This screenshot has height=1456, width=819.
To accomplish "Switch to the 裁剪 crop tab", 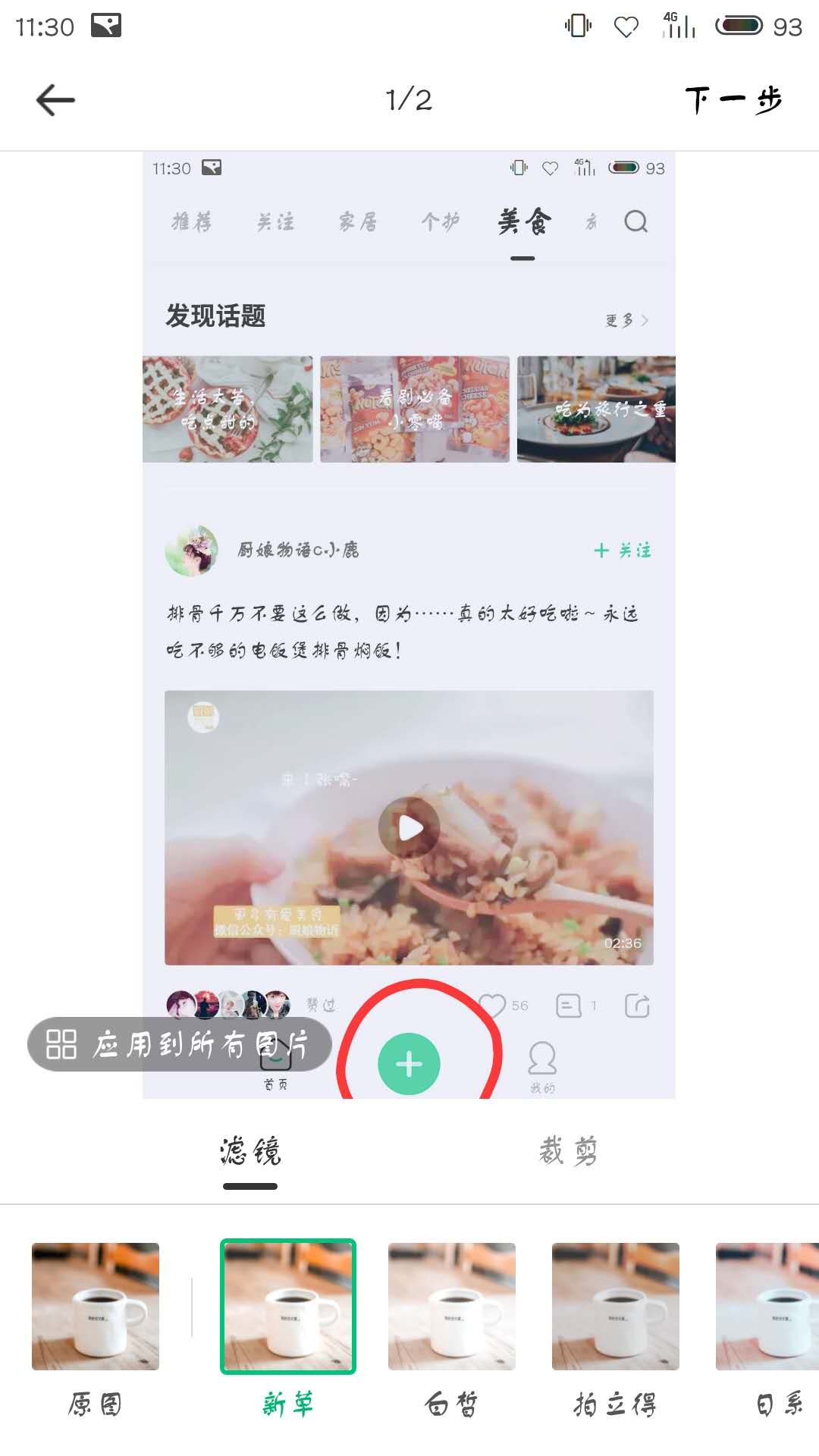I will [568, 1151].
